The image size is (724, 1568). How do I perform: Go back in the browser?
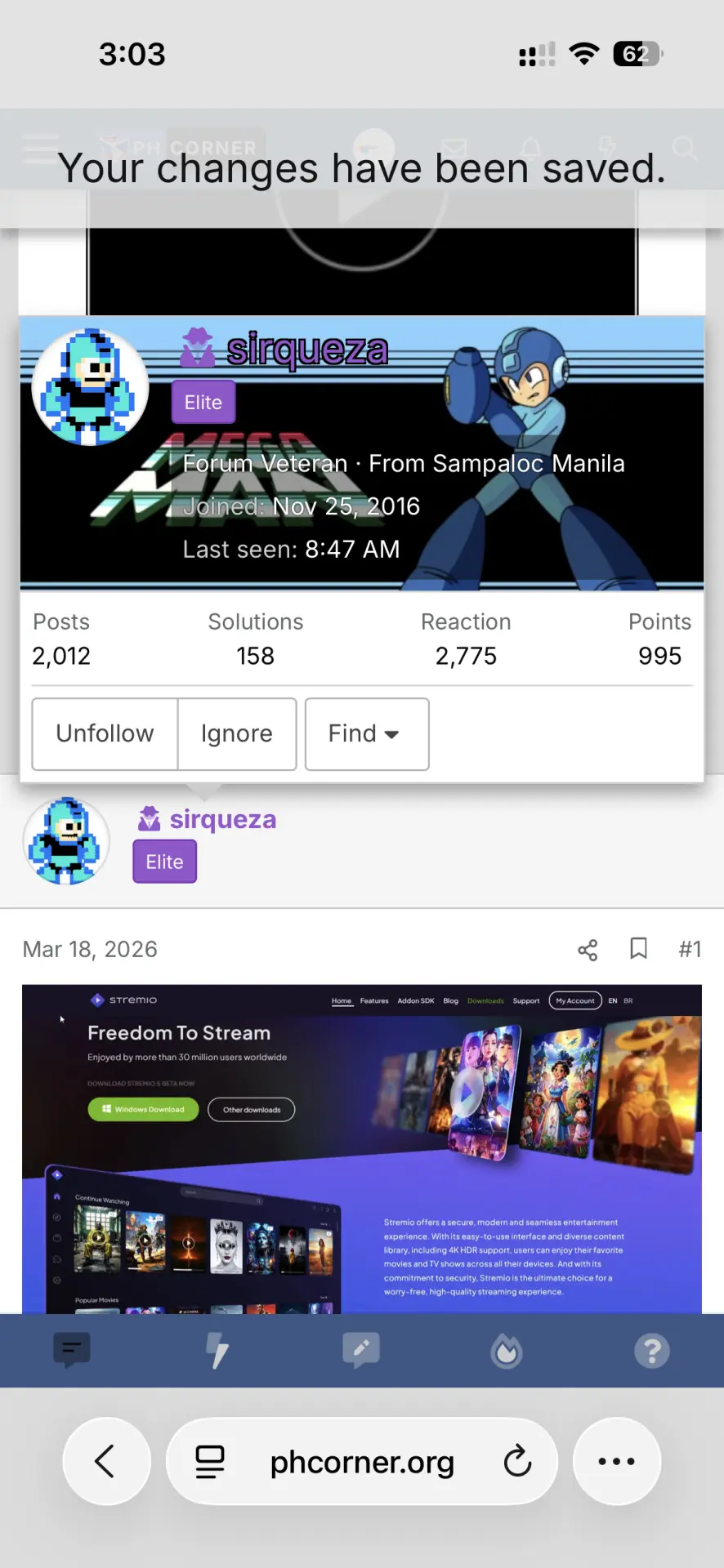[106, 1461]
